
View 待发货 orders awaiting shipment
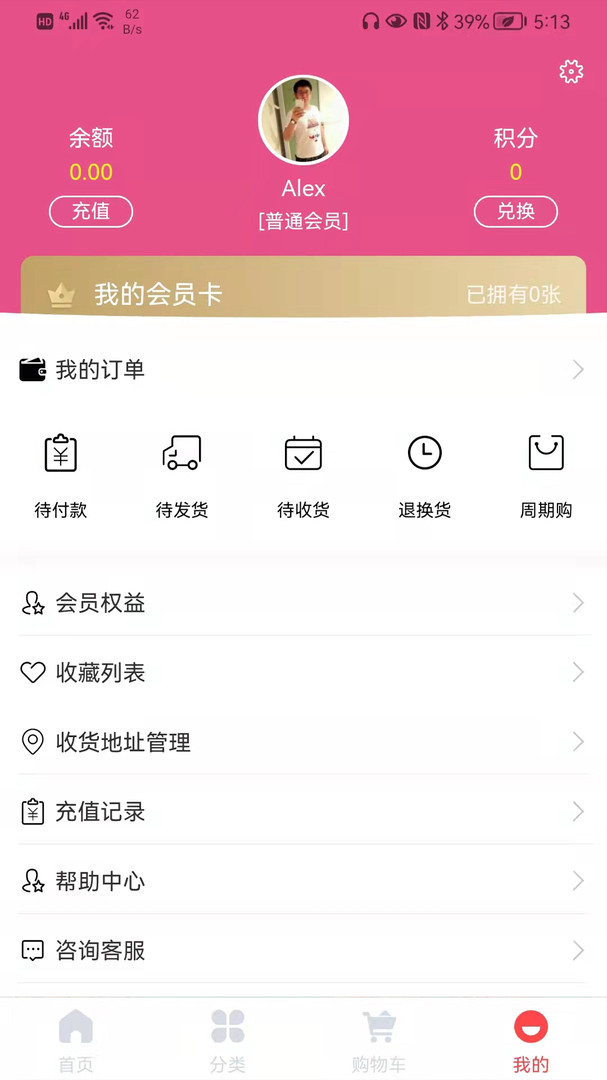[182, 477]
